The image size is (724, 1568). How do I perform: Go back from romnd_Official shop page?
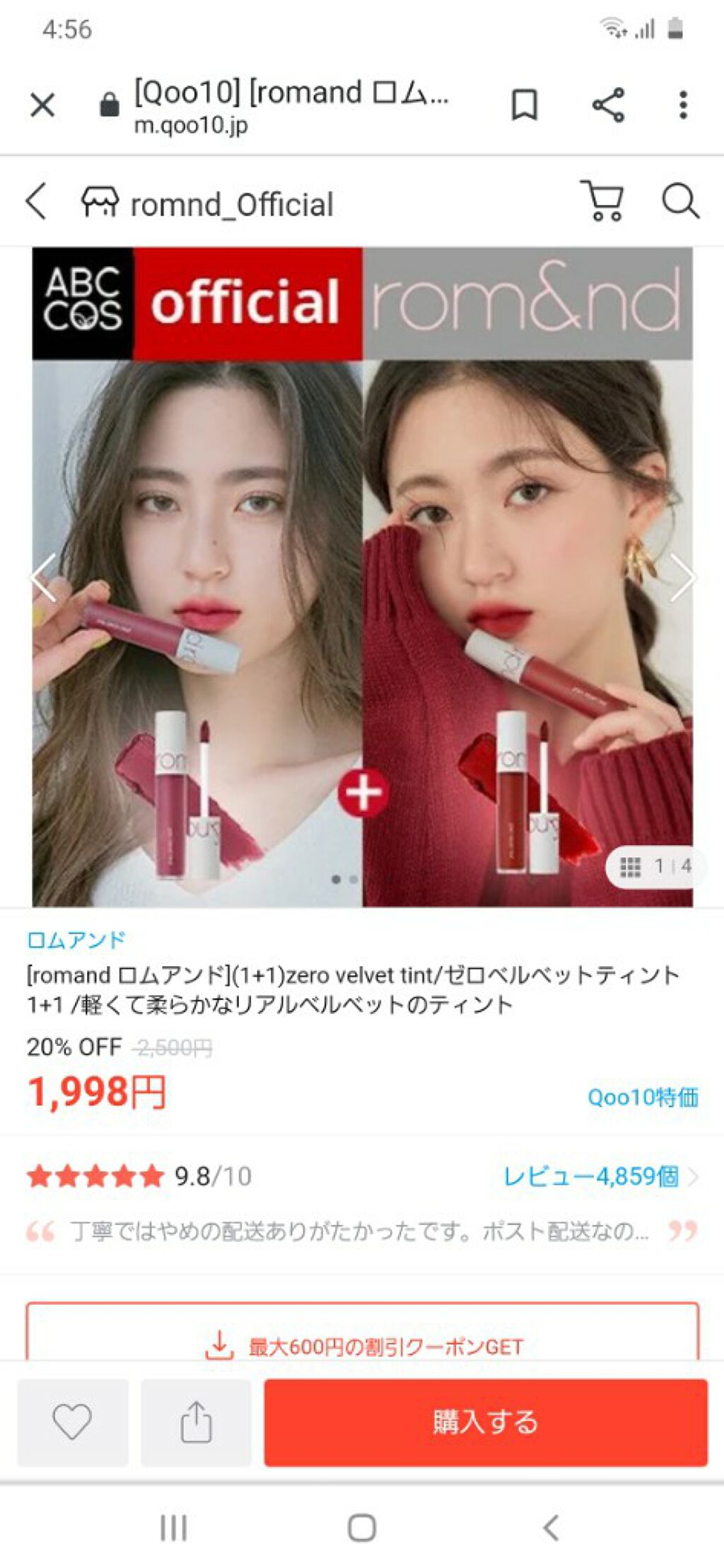37,202
